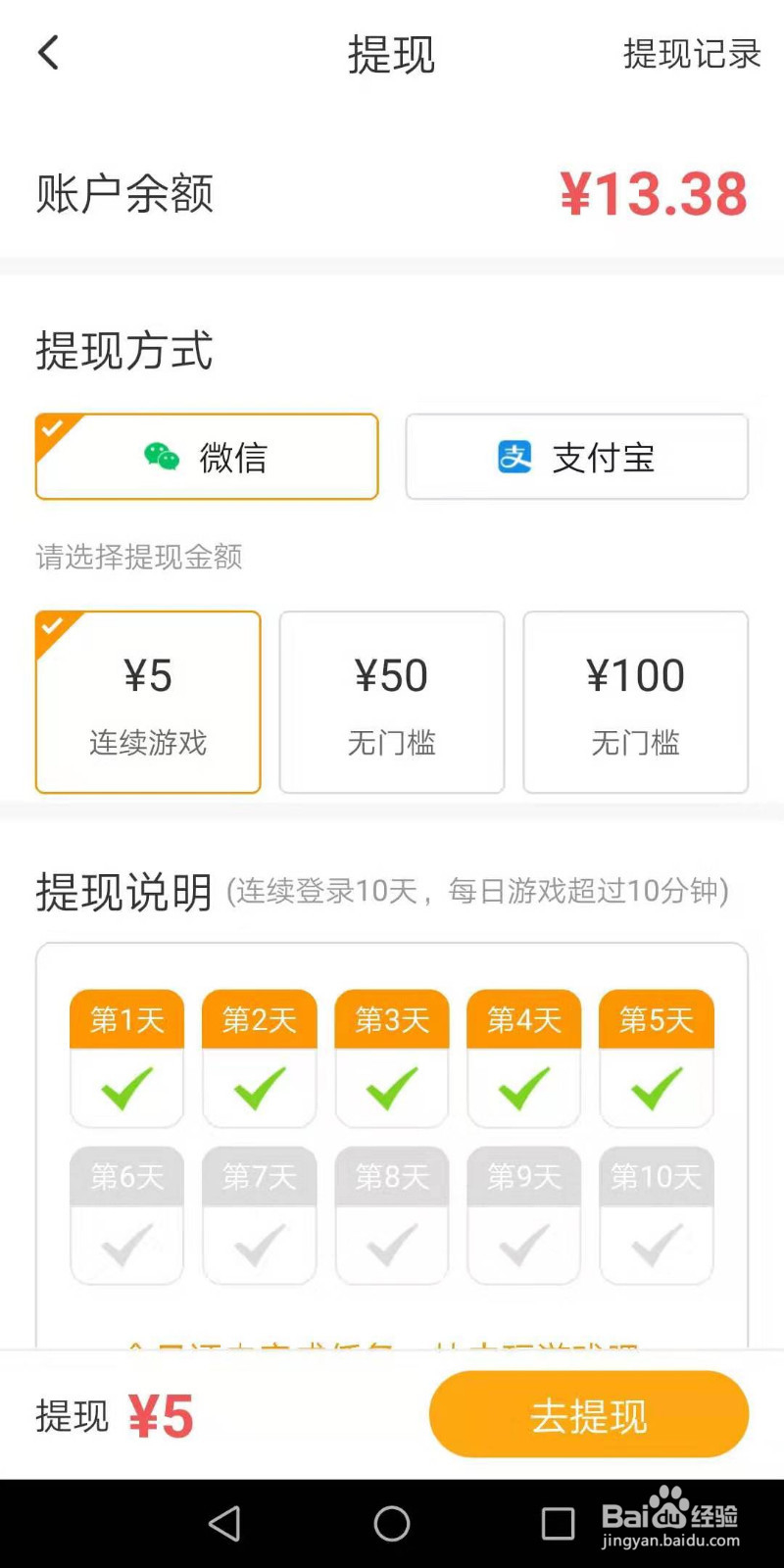Switch payment method to 支付宝
This screenshot has height=1568, width=784.
tap(576, 456)
